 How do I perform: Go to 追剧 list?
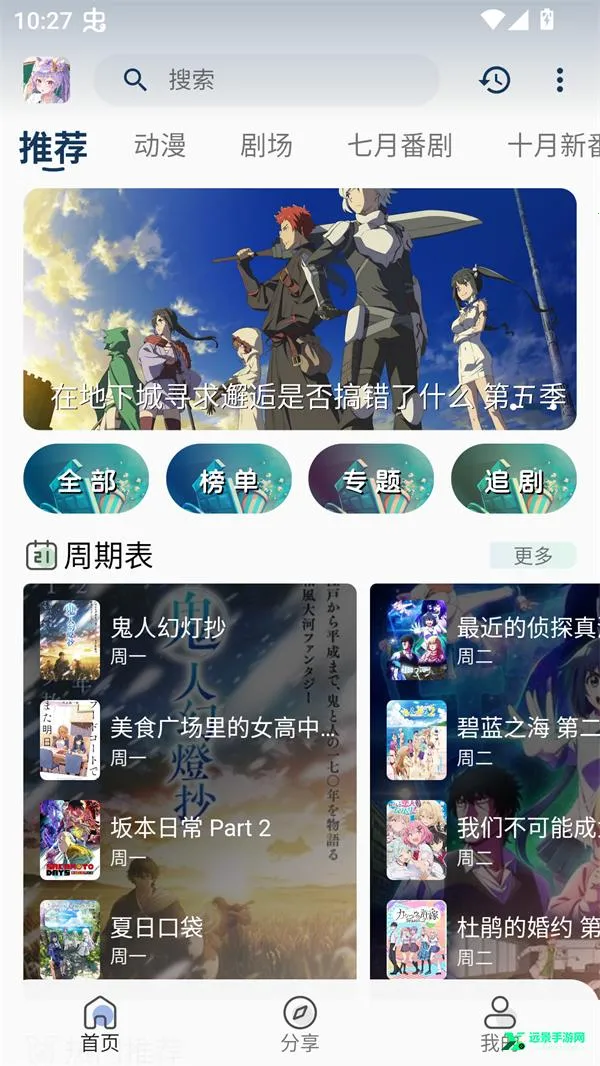pos(514,479)
